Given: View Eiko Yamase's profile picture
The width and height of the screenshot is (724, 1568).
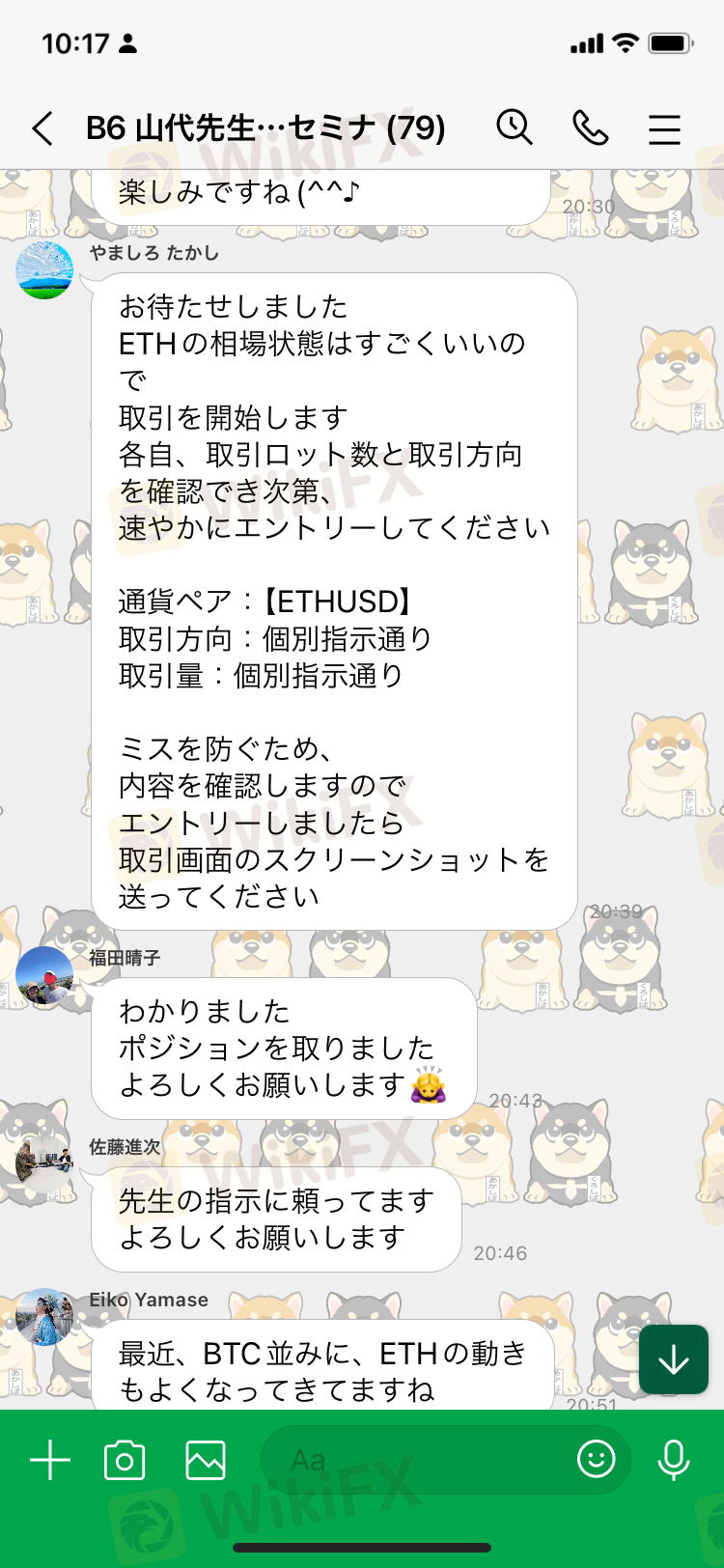Looking at the screenshot, I should pos(44,1317).
